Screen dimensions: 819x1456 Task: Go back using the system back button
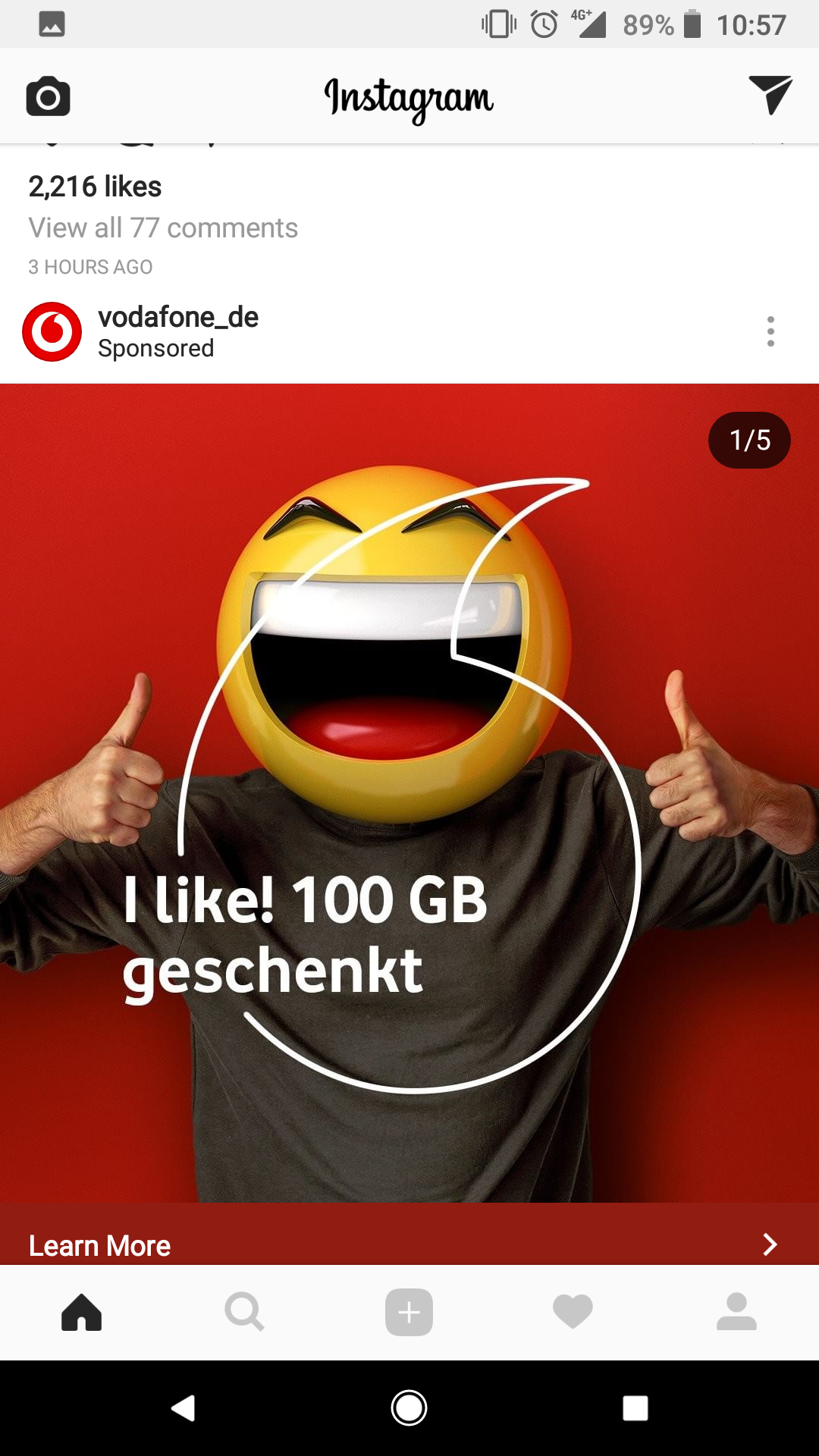(184, 1408)
